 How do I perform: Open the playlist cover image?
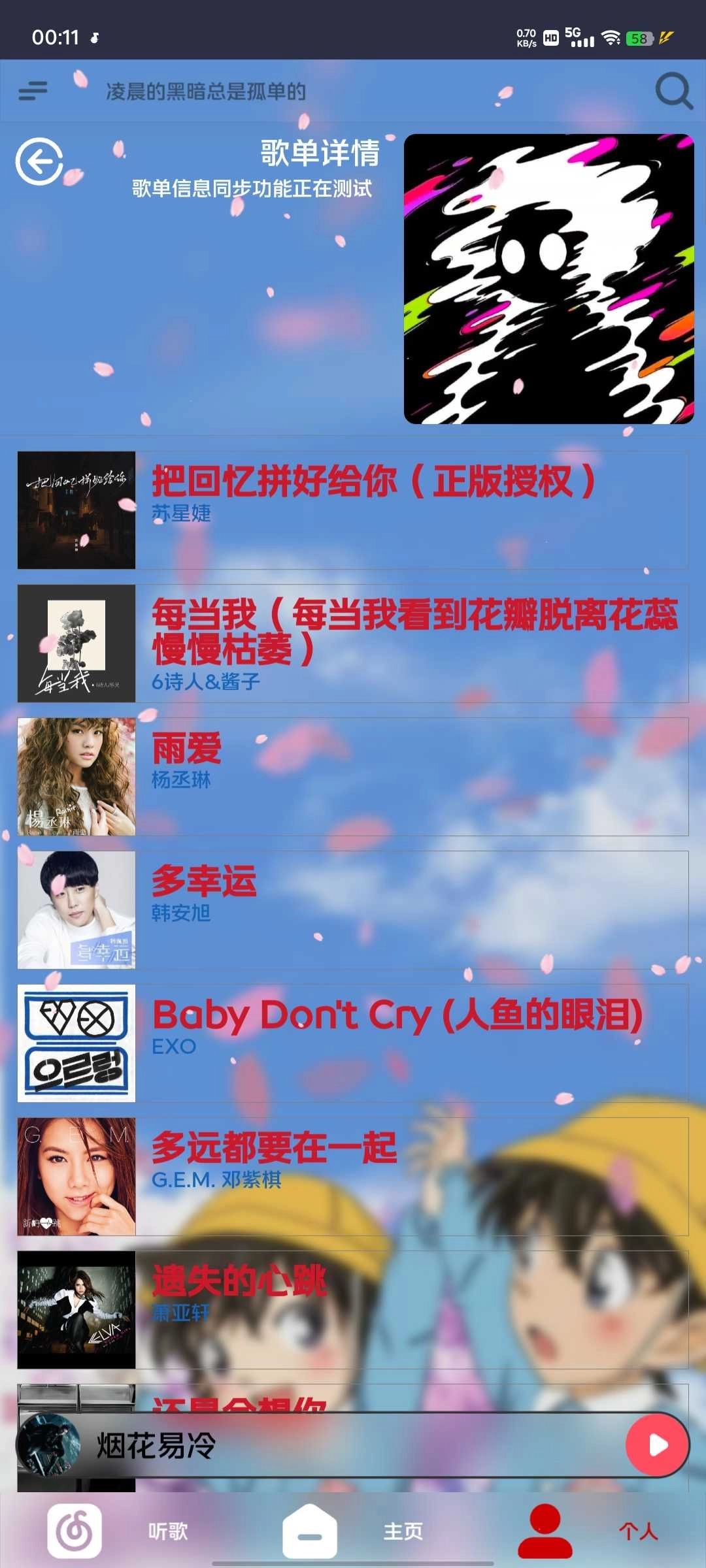coord(549,279)
